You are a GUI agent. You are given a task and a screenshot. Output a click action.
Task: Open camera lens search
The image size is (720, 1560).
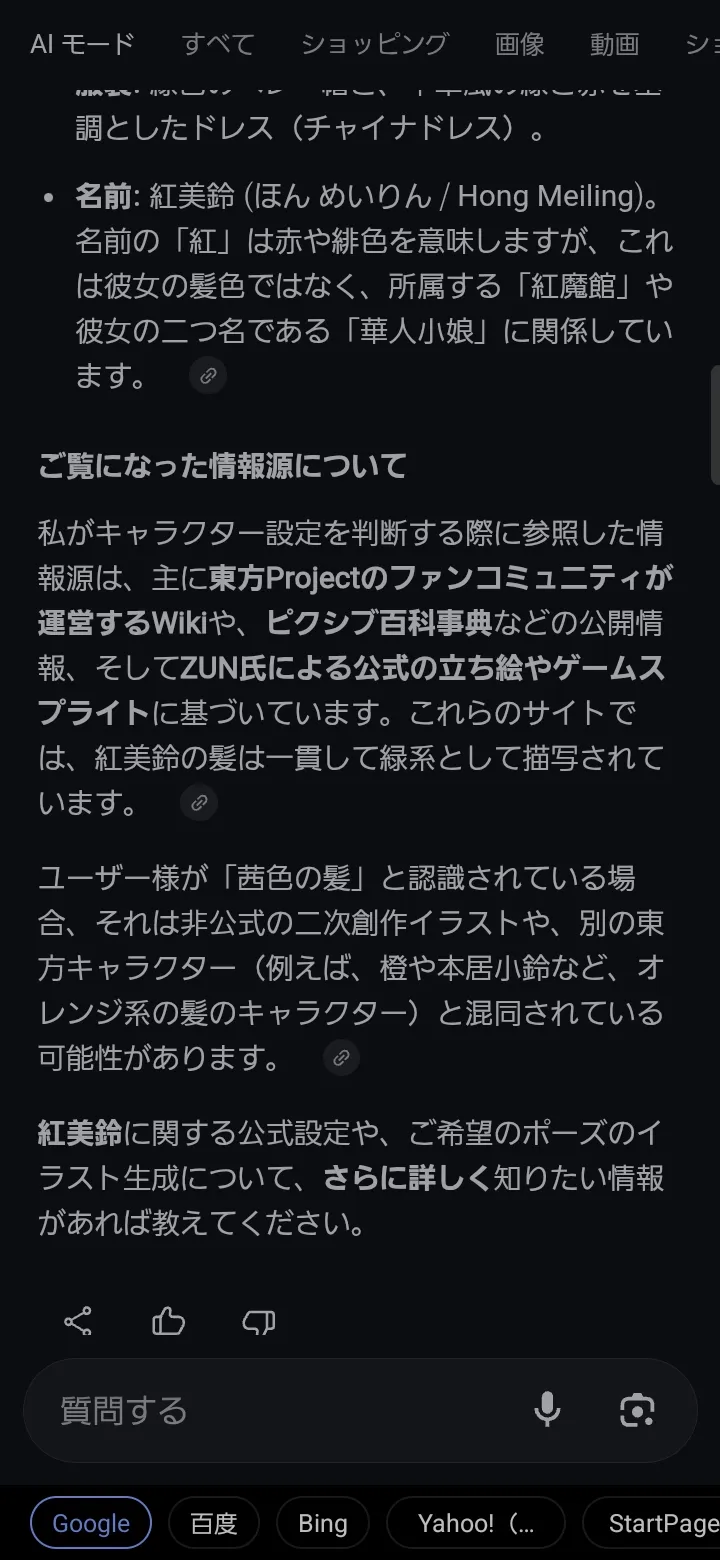tap(637, 1411)
